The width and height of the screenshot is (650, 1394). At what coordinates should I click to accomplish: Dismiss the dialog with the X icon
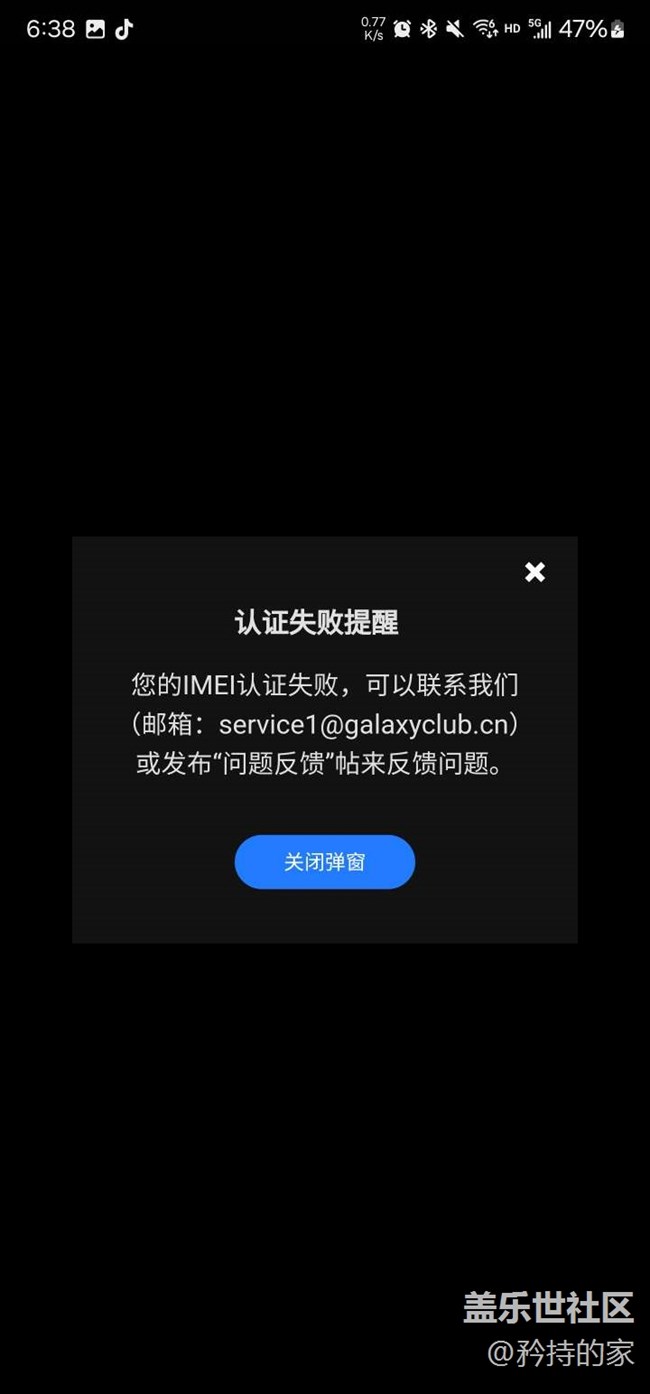[x=535, y=572]
